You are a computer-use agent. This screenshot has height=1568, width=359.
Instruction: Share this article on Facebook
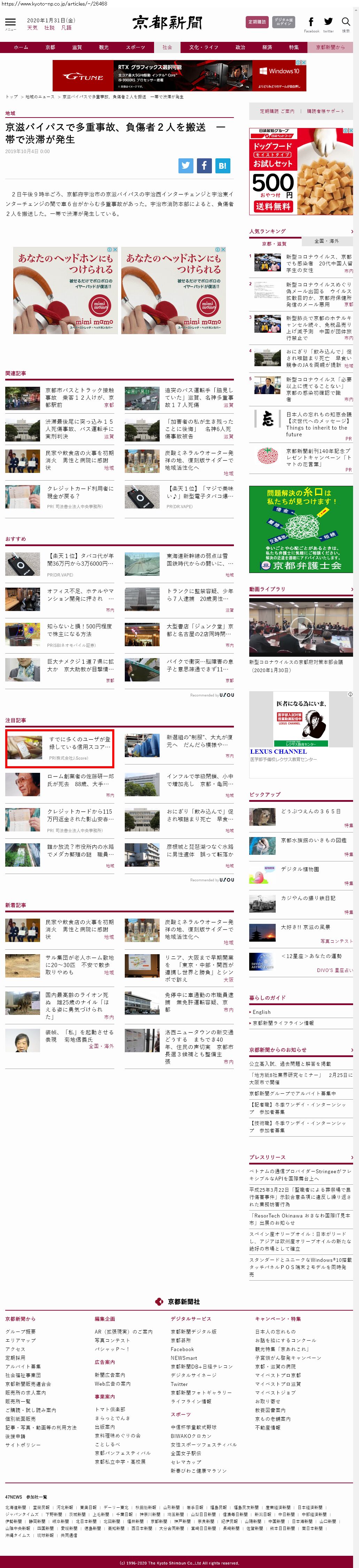click(204, 165)
